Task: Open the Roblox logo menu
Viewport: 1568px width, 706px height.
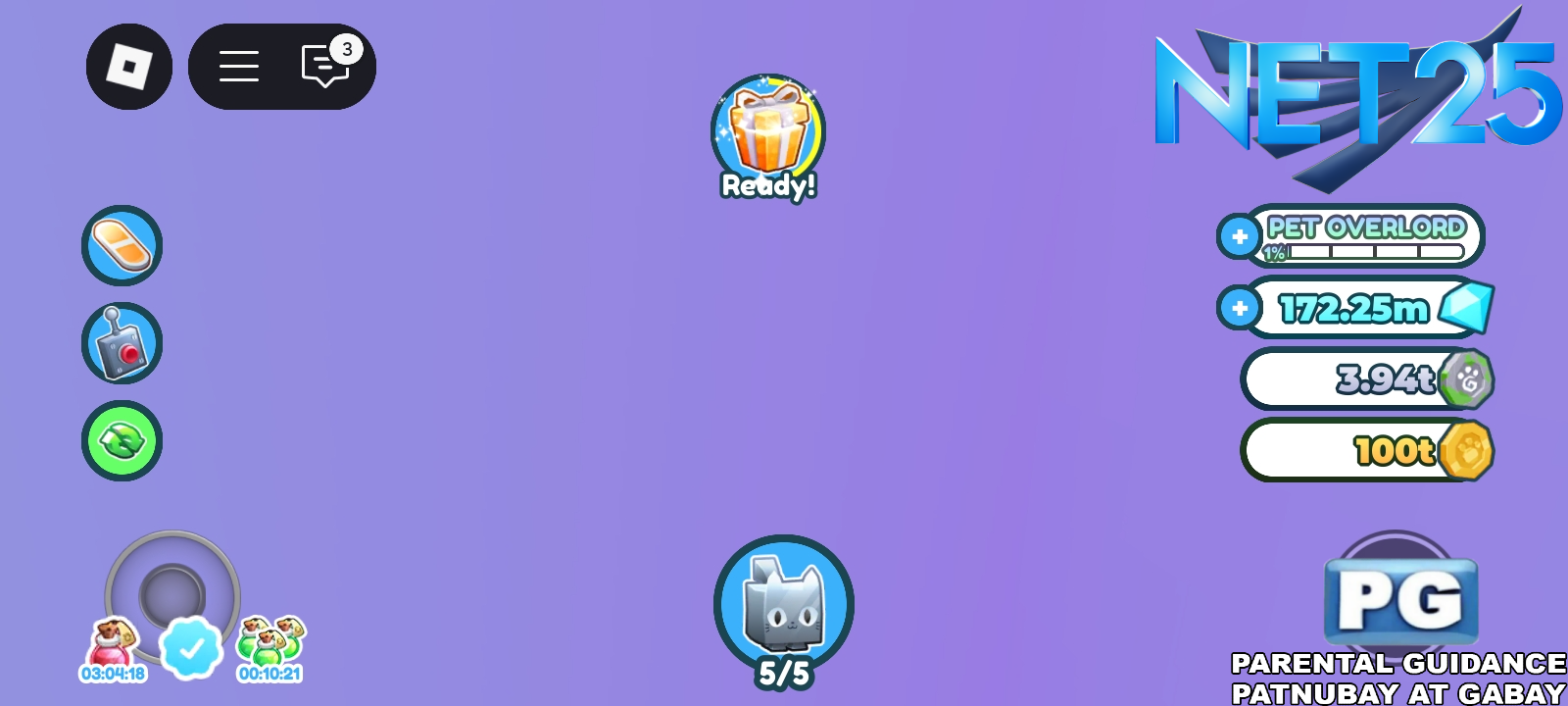Action: [129, 67]
